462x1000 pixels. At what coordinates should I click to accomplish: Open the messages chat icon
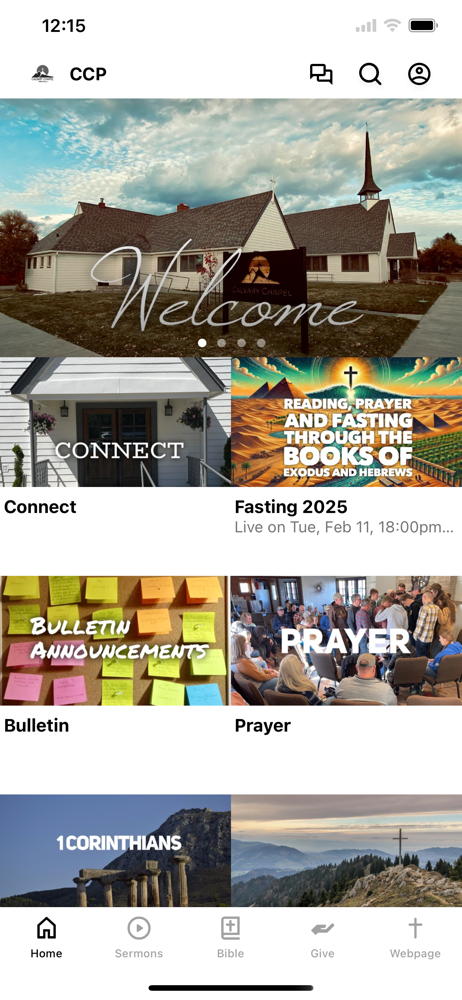tap(321, 74)
